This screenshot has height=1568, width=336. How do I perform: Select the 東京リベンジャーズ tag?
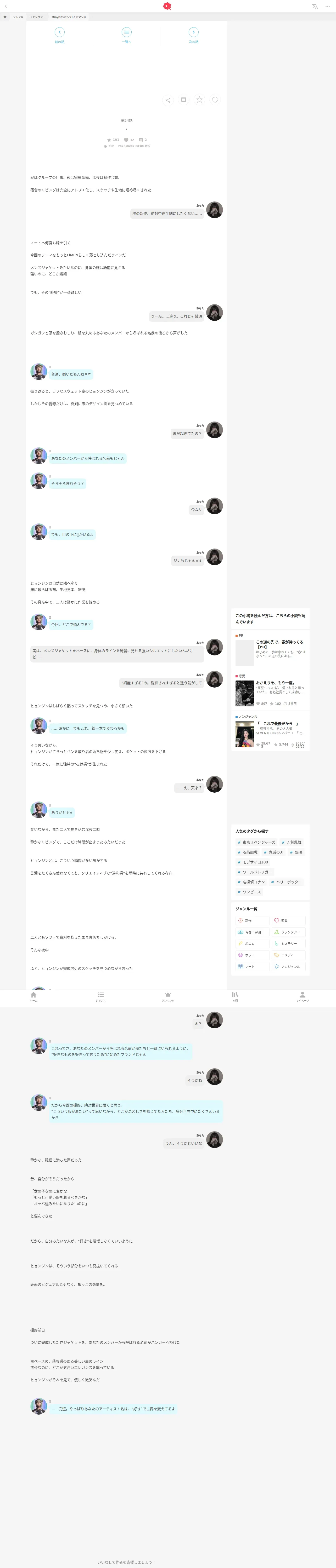coord(256,843)
